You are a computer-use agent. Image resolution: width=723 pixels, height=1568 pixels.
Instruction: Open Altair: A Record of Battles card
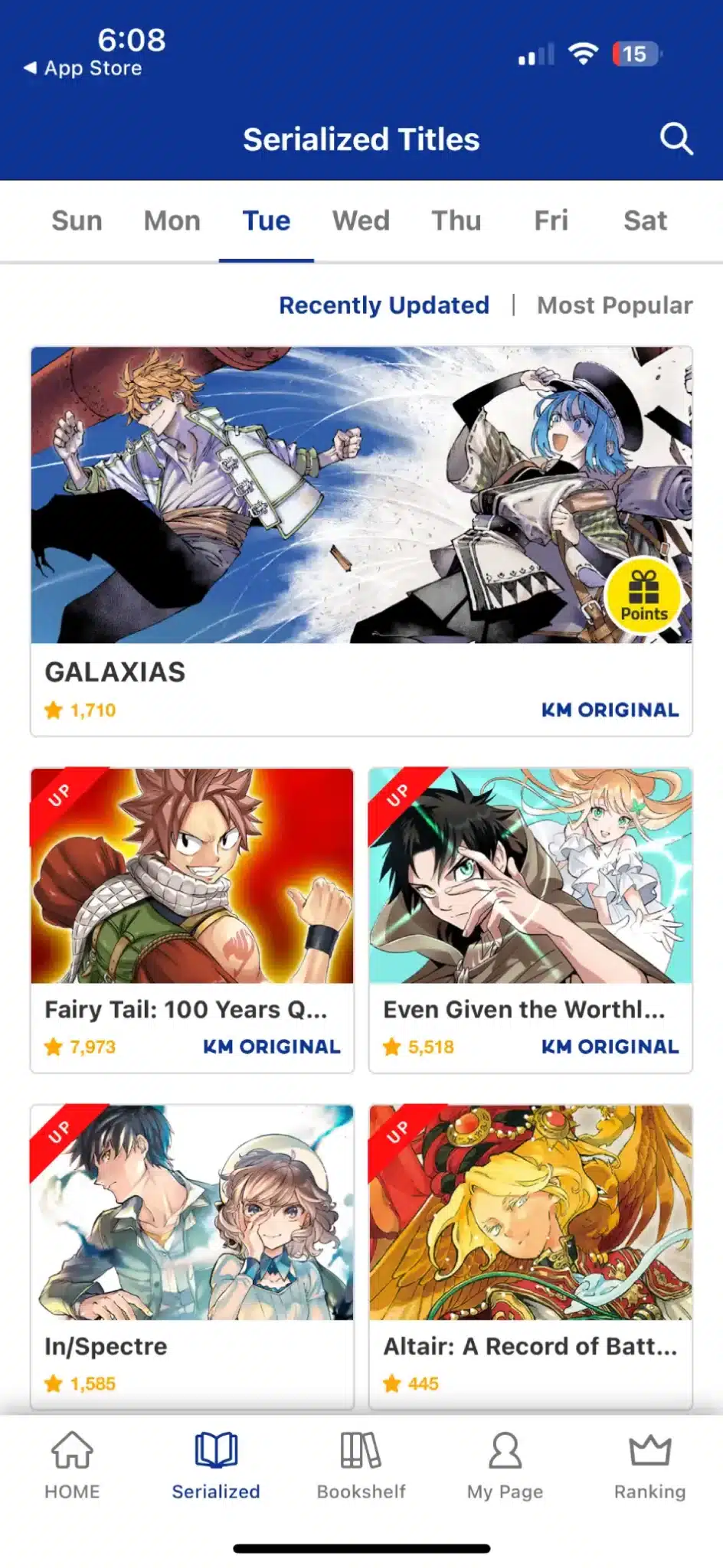point(530,1256)
